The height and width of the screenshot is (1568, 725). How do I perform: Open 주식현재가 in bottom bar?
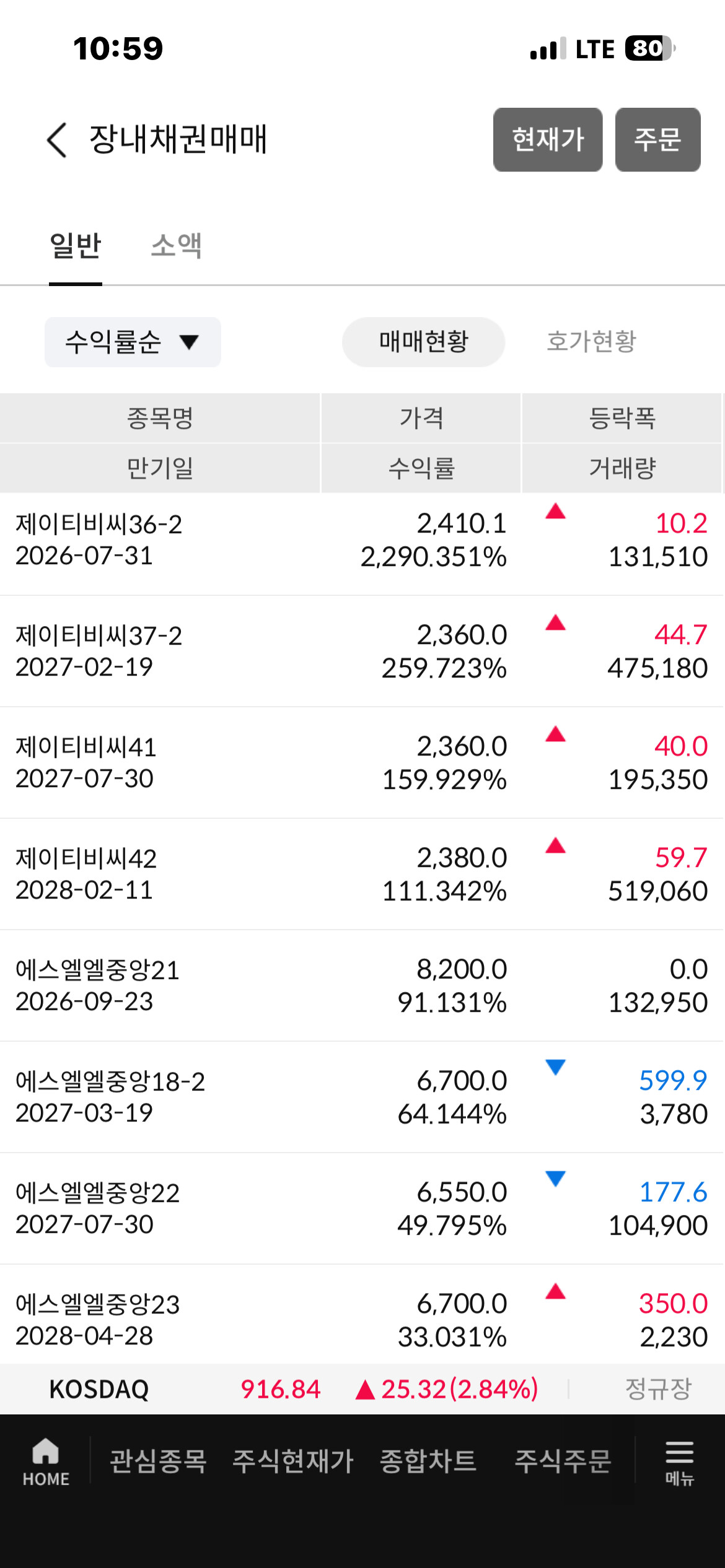(x=292, y=1462)
